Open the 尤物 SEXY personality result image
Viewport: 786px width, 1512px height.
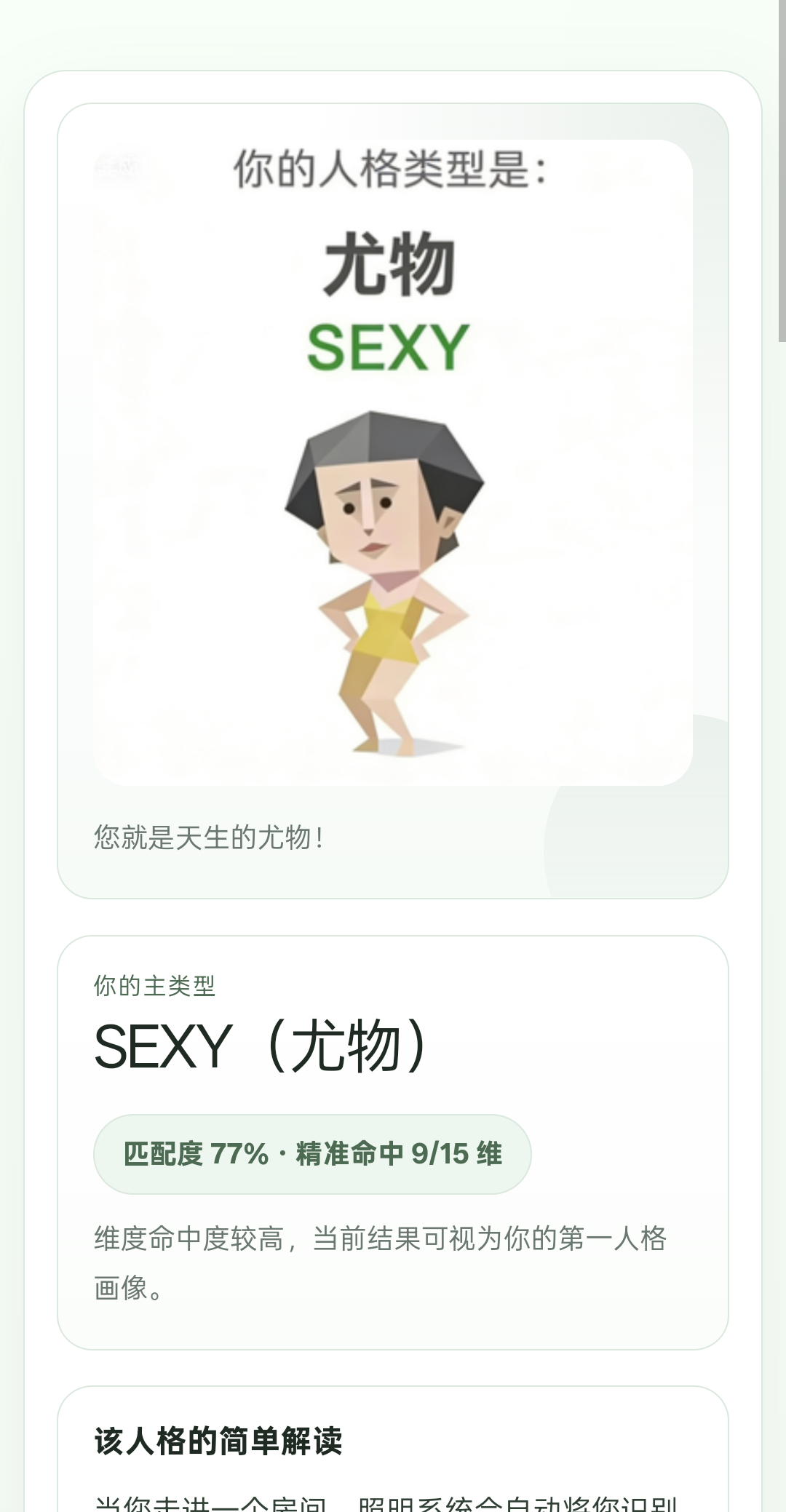[393, 463]
